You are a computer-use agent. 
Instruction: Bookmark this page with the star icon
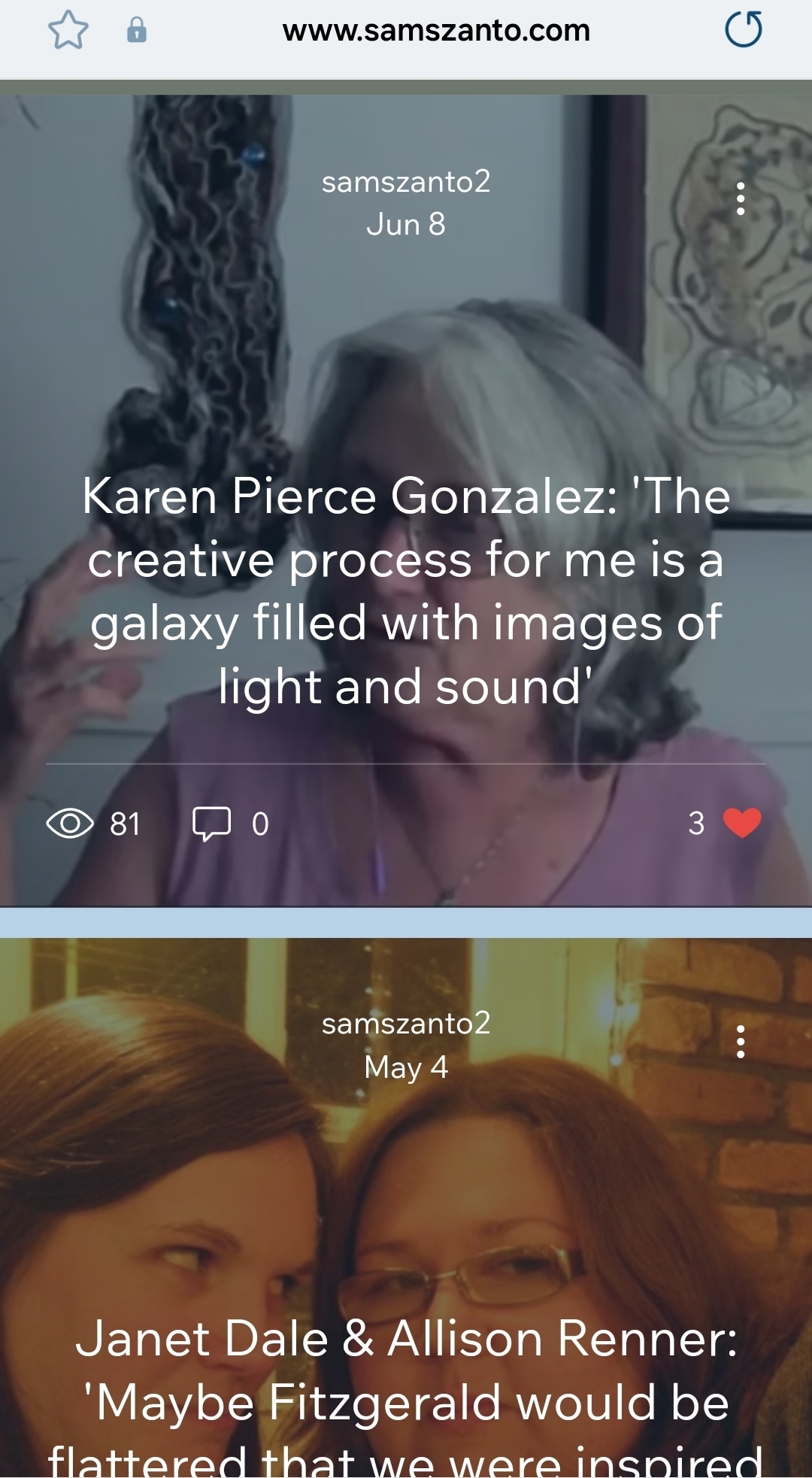pos(68,31)
